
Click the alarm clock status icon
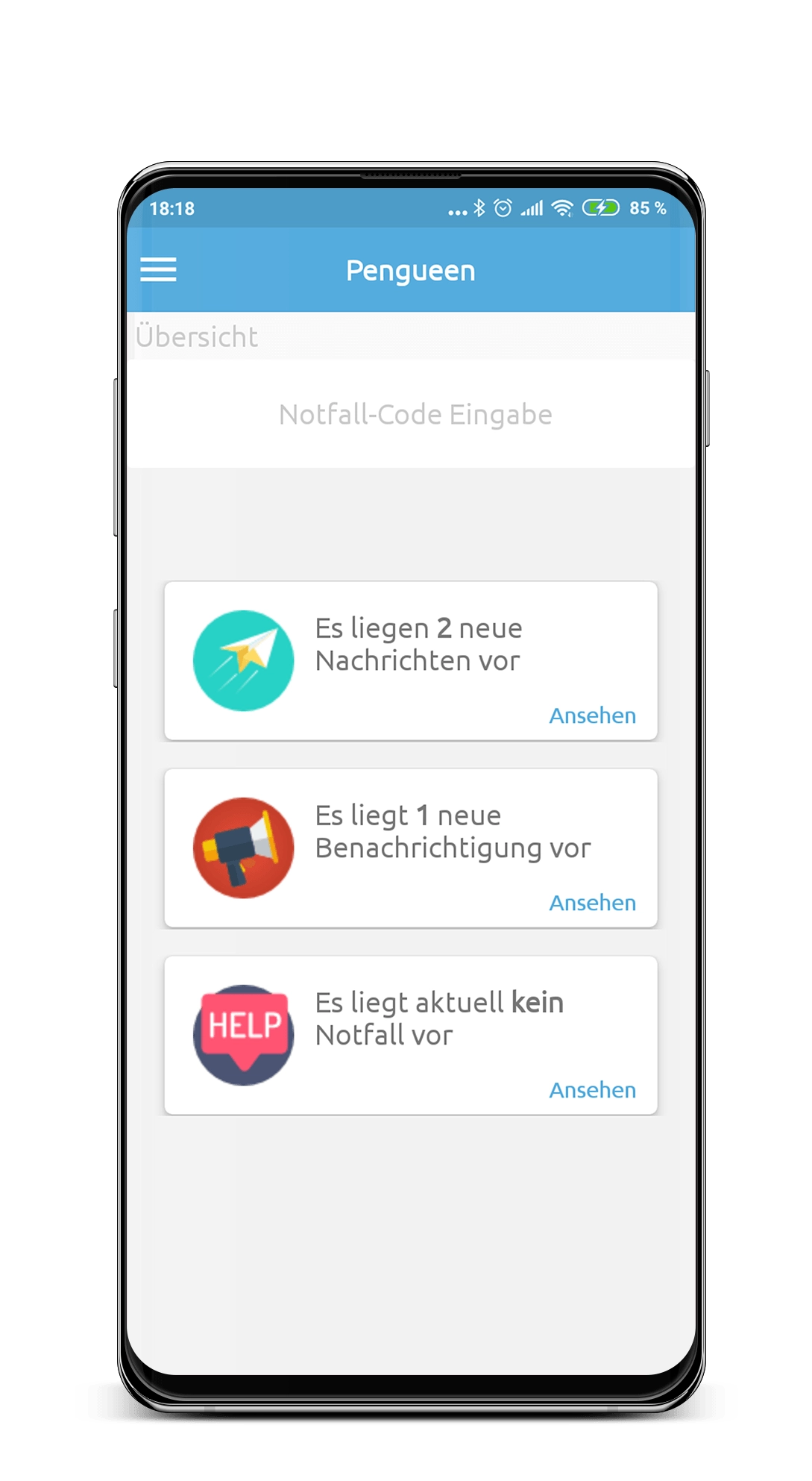(506, 210)
